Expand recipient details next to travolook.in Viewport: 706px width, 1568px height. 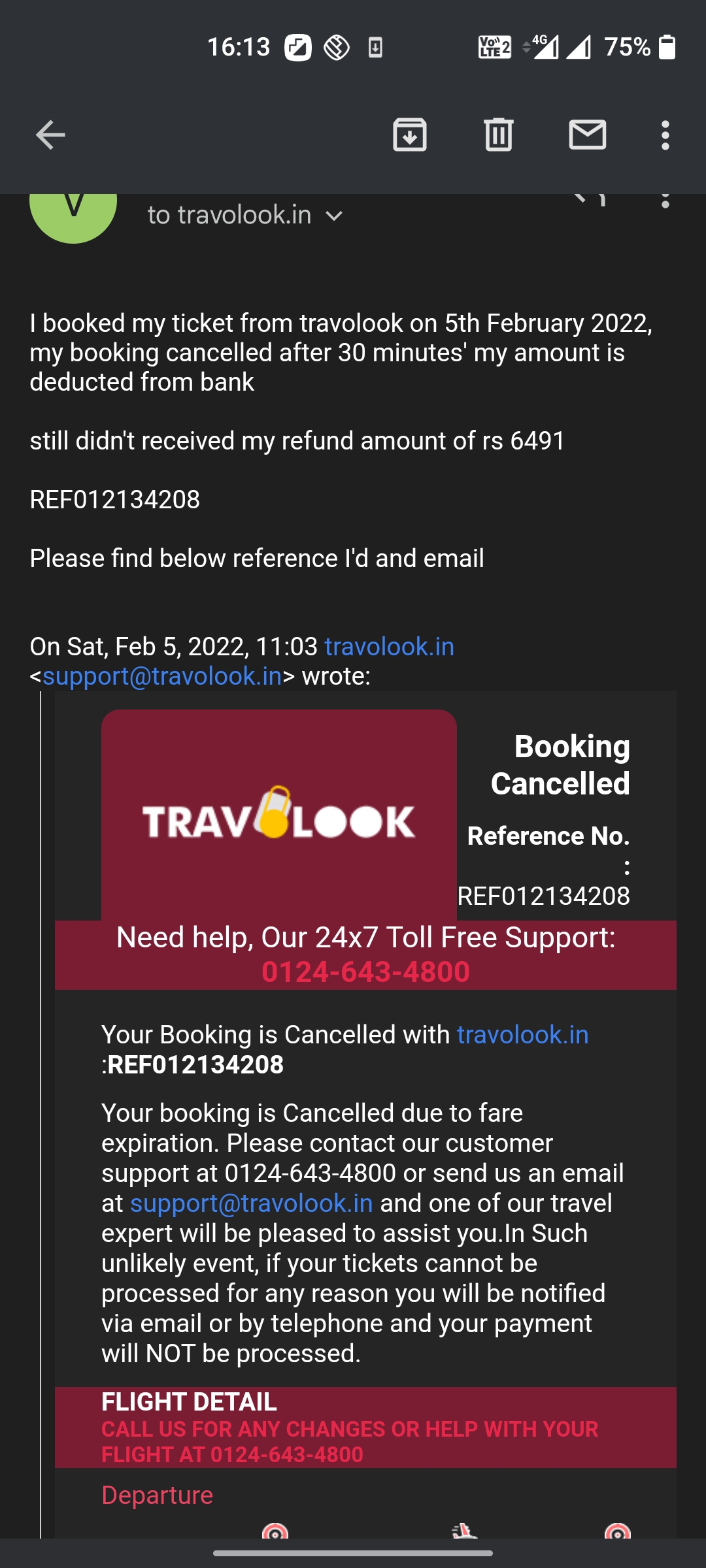point(334,216)
